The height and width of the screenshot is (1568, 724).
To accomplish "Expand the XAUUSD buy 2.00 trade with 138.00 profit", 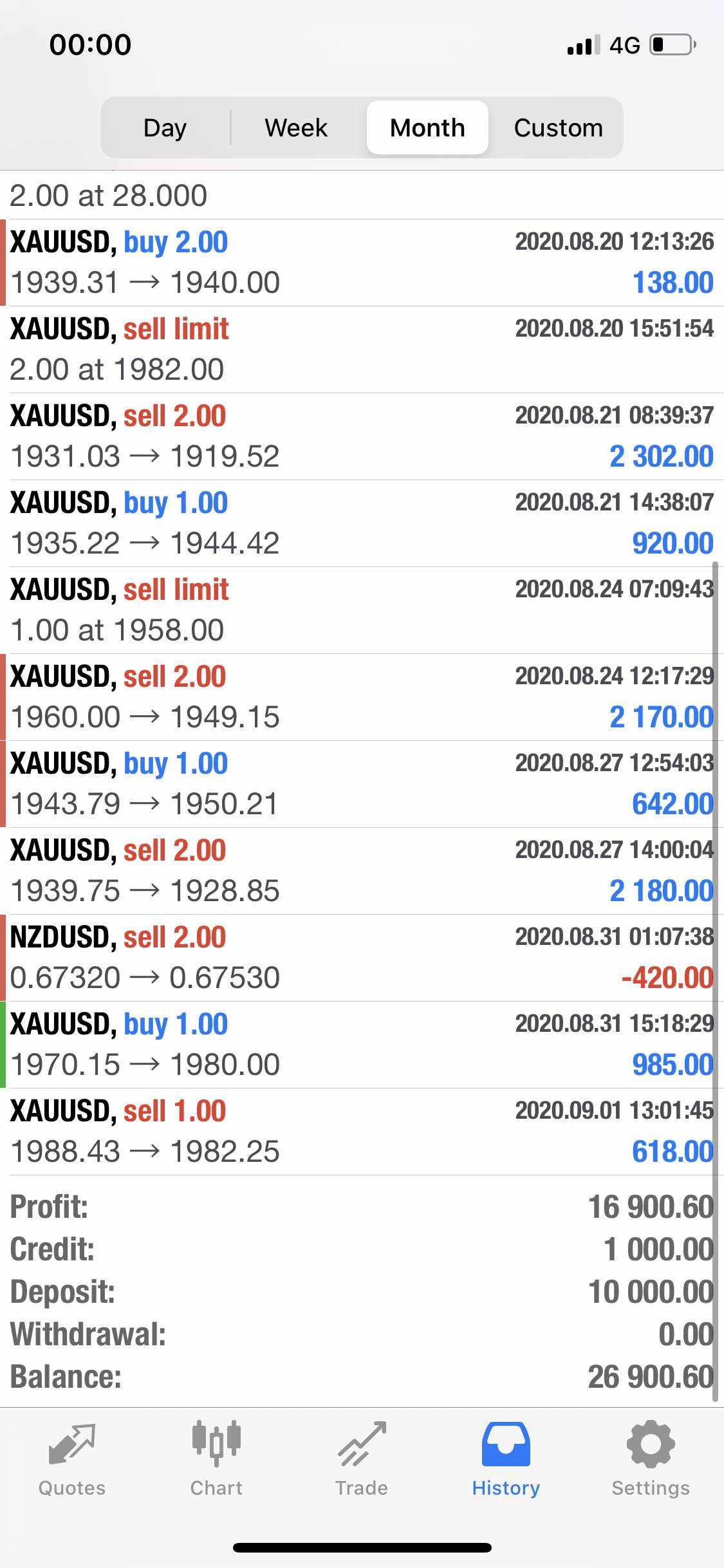I will (362, 263).
